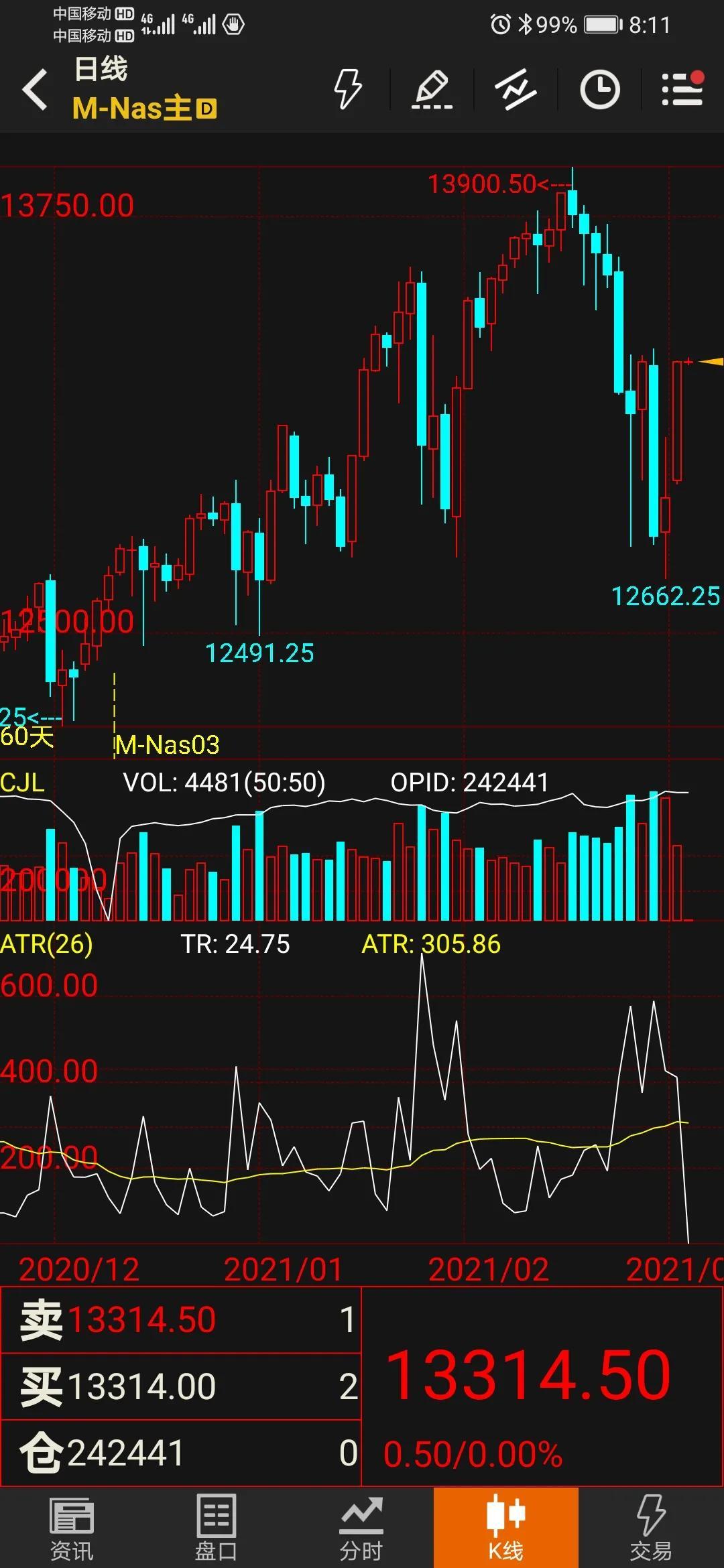Viewport: 724px width, 1568px height.
Task: Open the list menu with red dot
Action: 682,89
